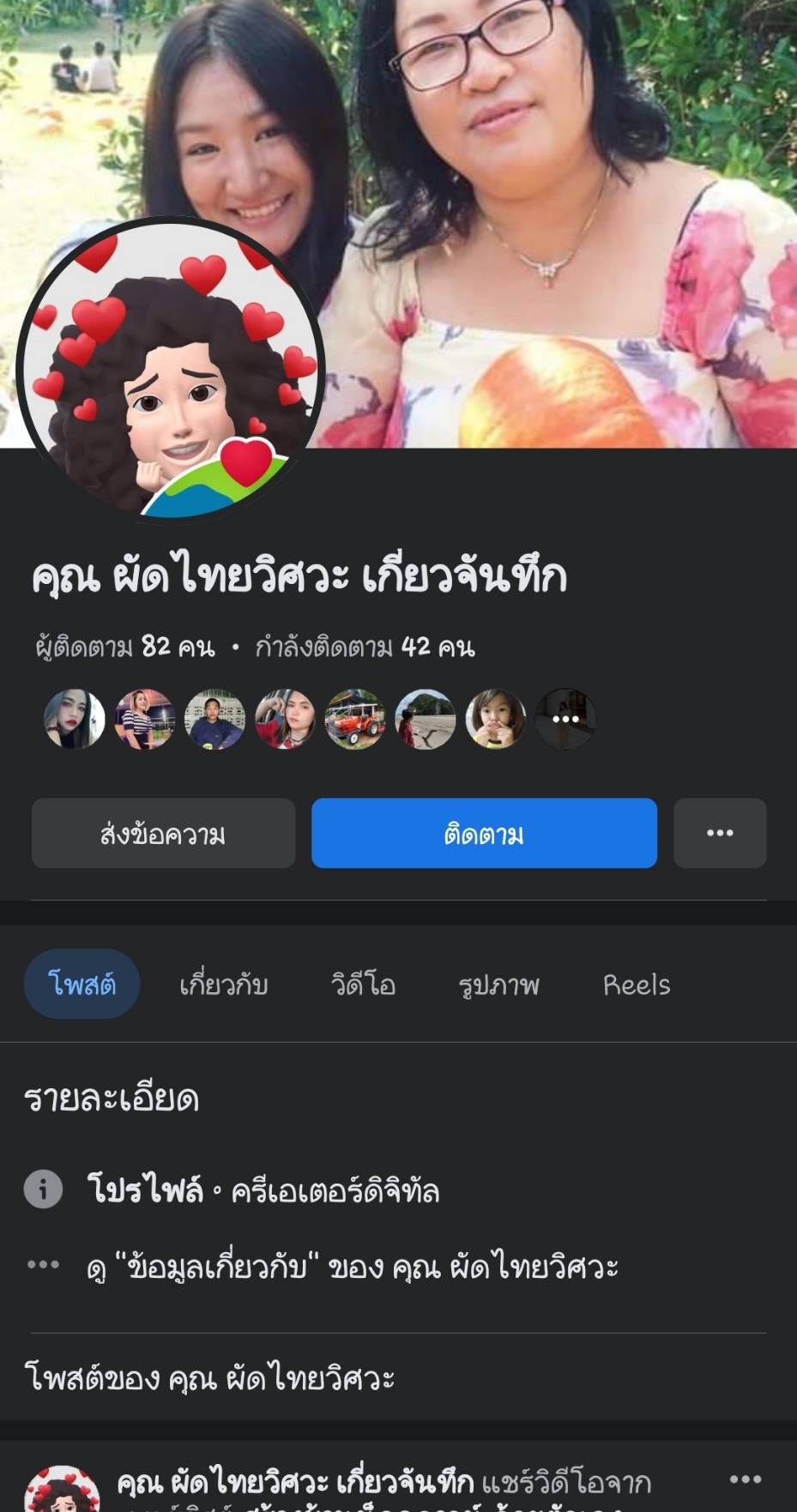Switch to the วิดีโอ tab
Screen dimensions: 797x1512
pyautogui.click(x=363, y=985)
